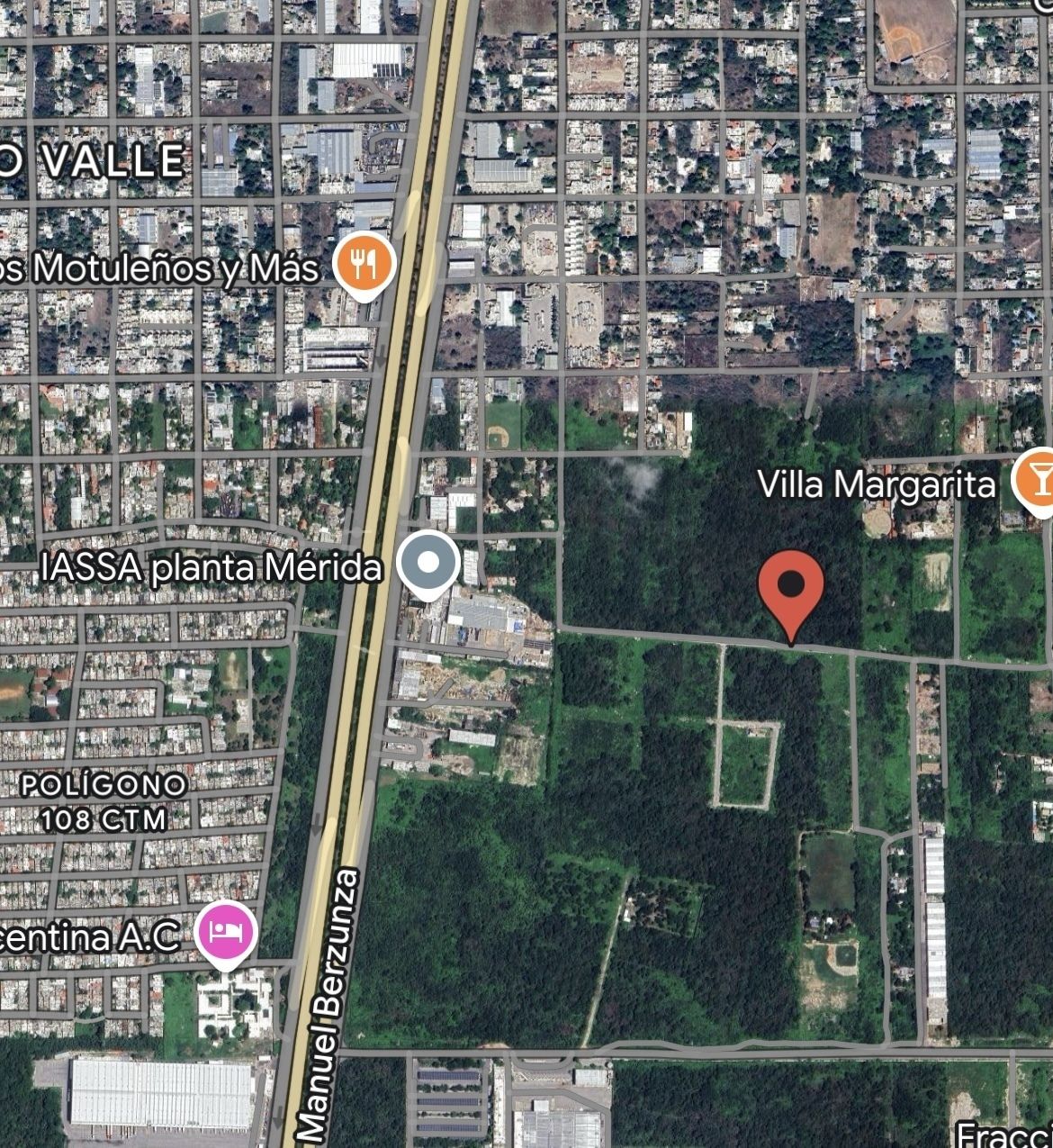The width and height of the screenshot is (1053, 1148).
Task: Tap the red dropped location pin
Action: point(791,588)
